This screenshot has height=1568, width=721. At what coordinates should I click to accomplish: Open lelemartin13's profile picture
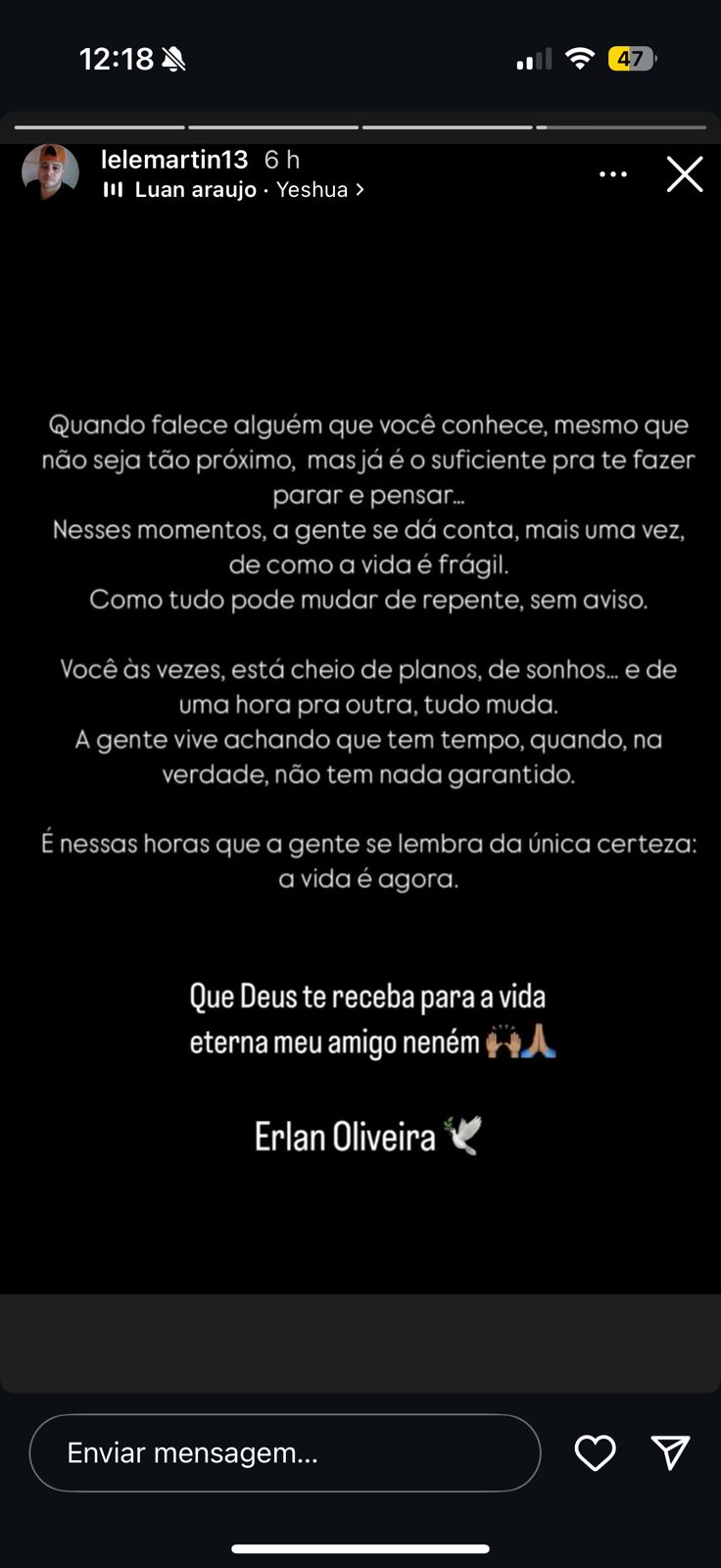pos(50,172)
